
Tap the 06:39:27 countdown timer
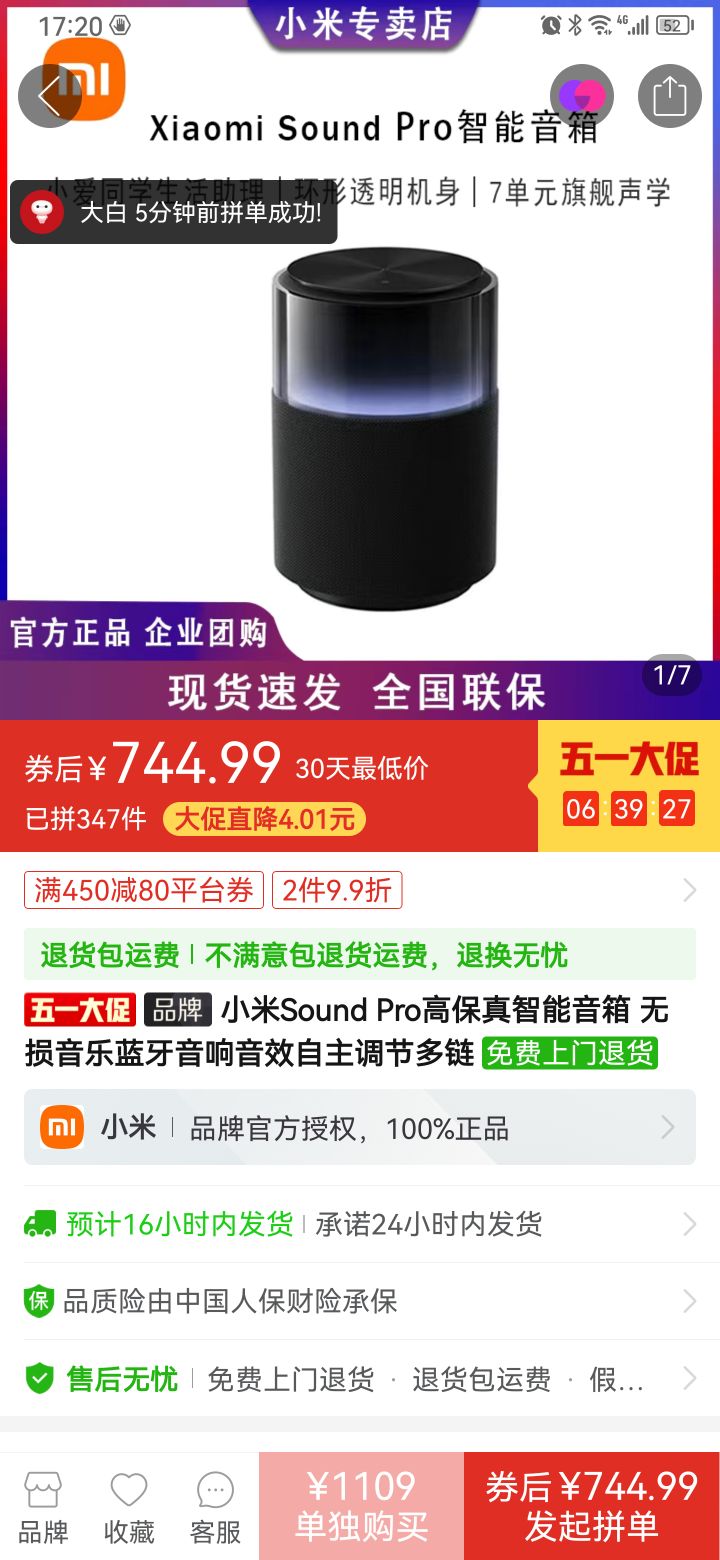coord(628,810)
